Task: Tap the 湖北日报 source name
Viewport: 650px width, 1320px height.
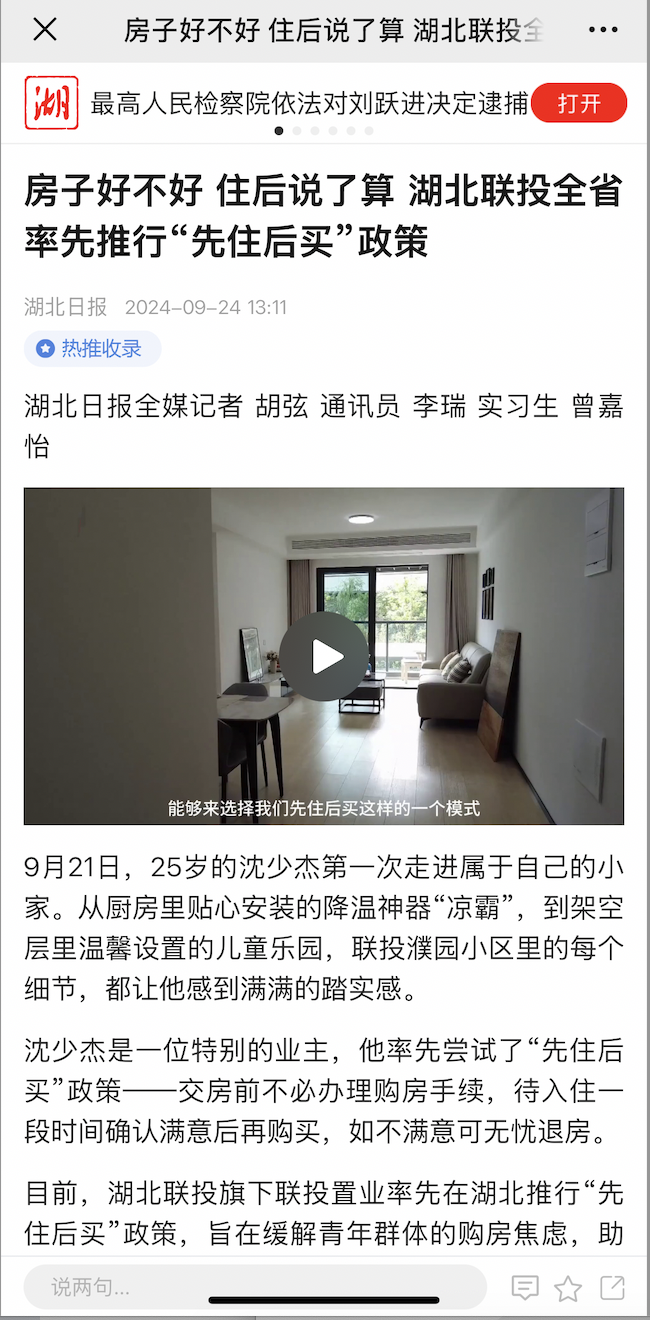Action: coord(65,307)
